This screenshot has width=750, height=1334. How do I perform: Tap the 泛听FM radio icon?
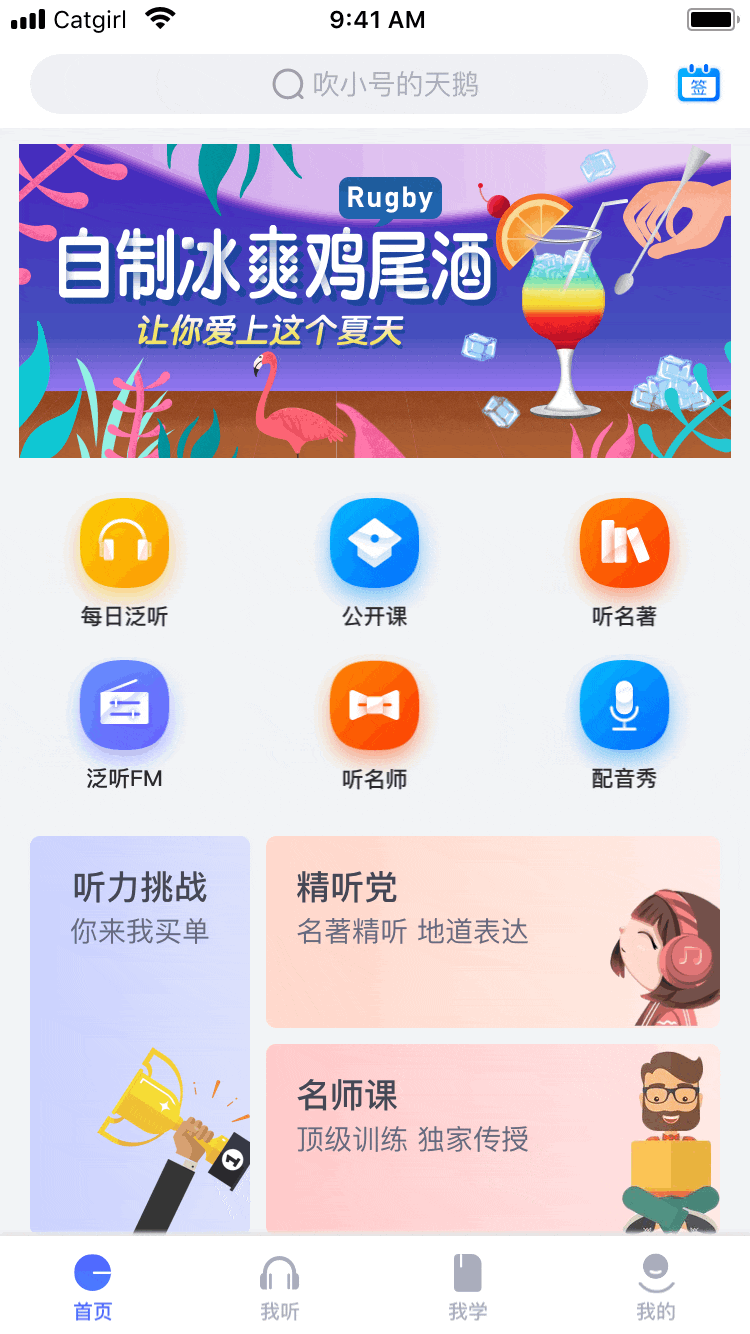coord(124,705)
